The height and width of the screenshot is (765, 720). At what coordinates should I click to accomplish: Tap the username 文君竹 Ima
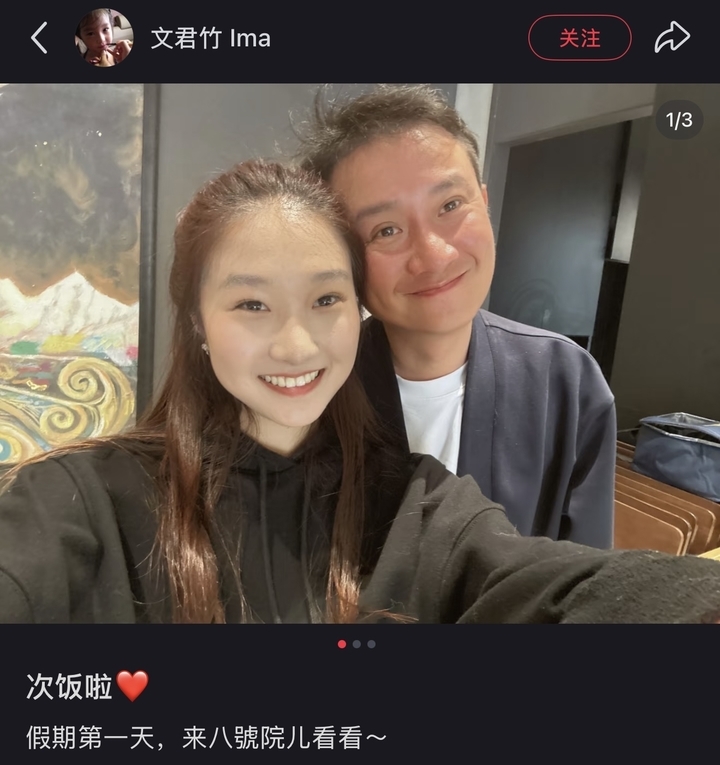click(x=210, y=39)
